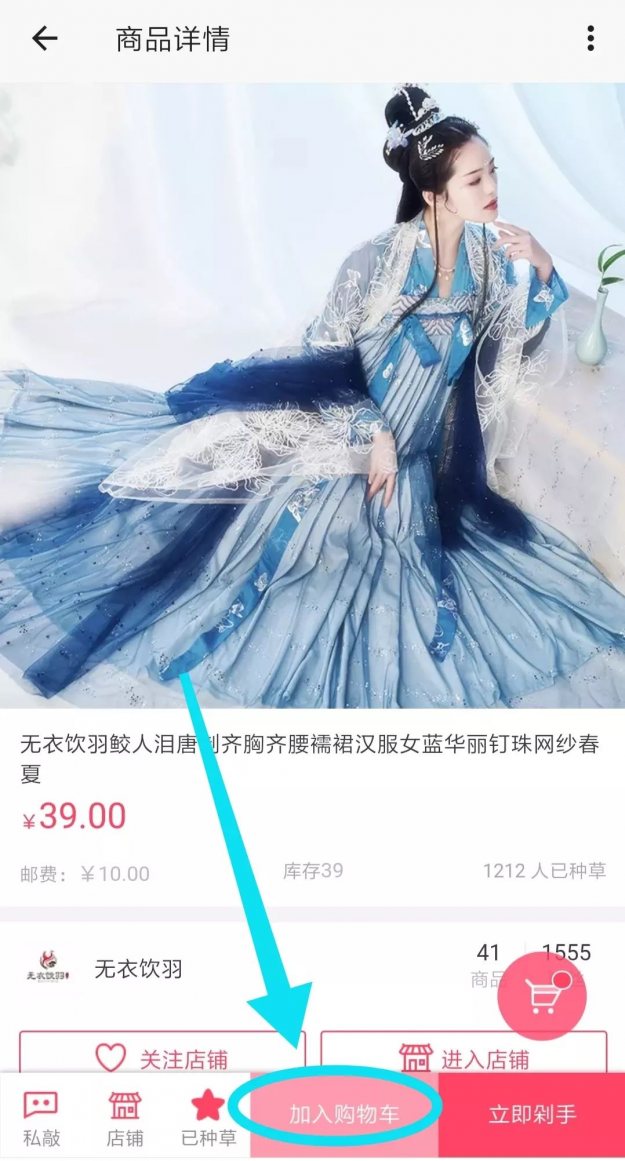Go back from the product detail page
This screenshot has width=625, height=1161.
[45, 39]
